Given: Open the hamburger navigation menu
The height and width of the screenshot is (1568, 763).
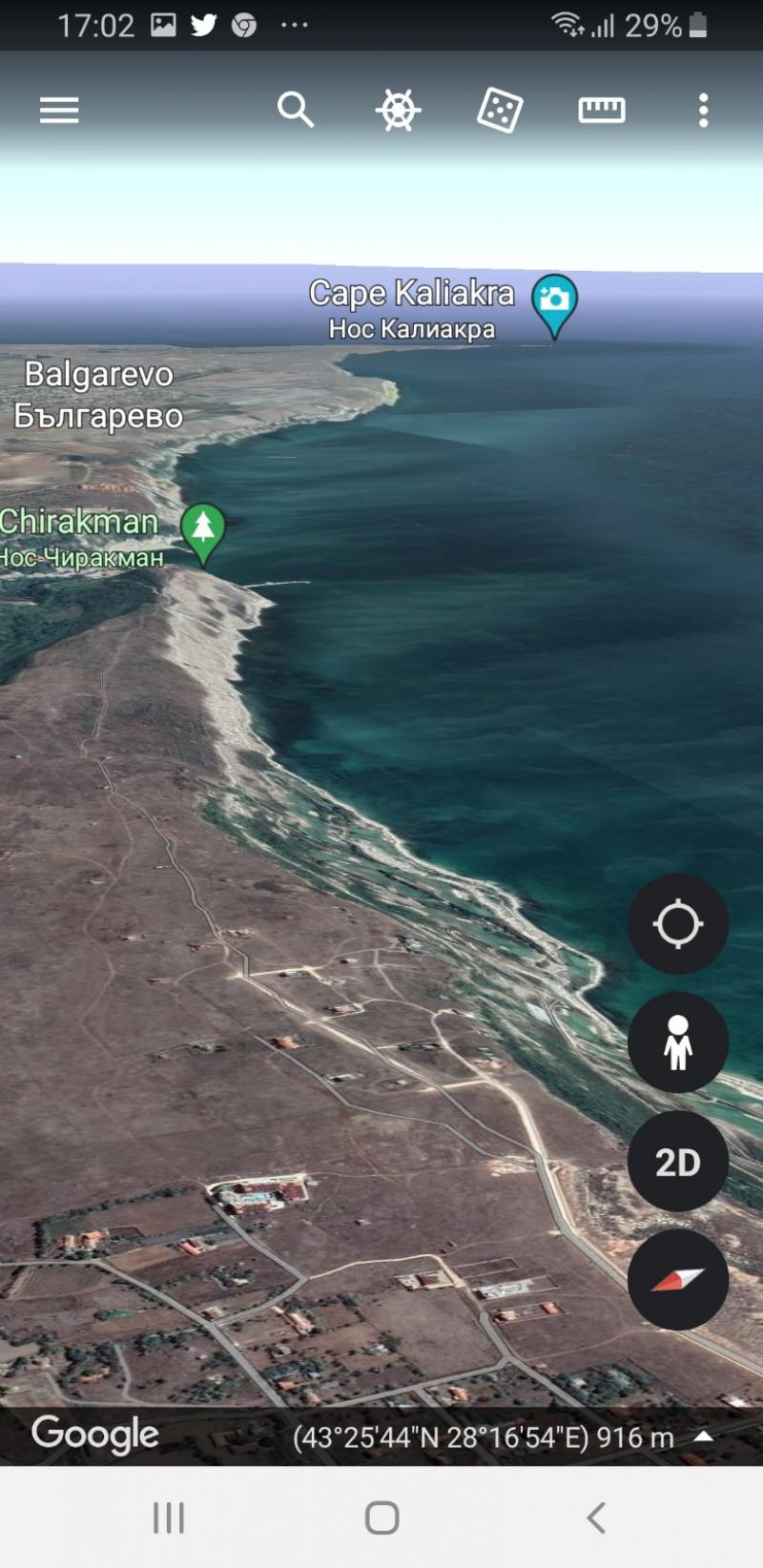Looking at the screenshot, I should pos(59,111).
